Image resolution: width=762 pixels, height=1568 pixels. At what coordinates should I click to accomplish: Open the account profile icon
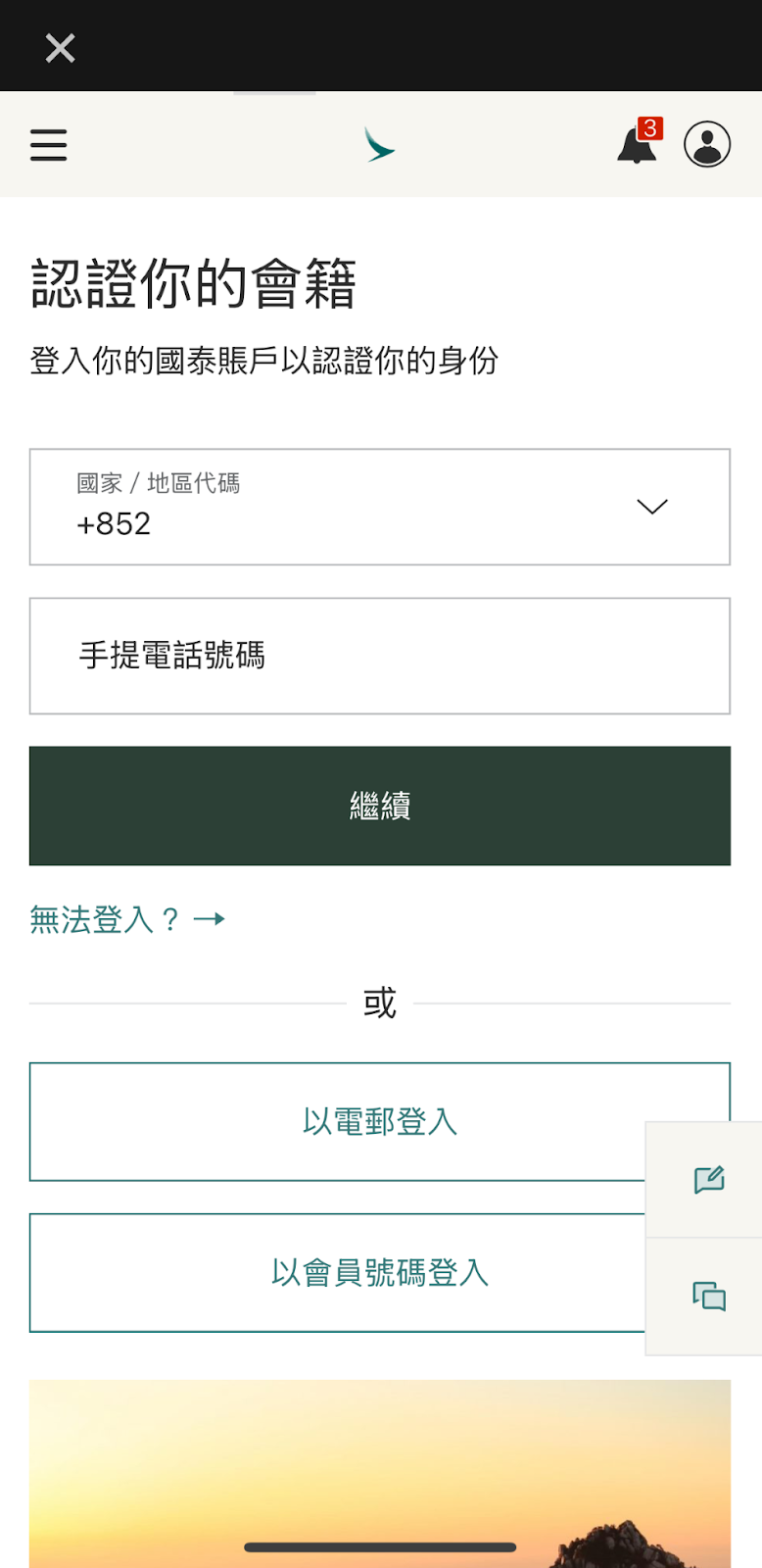tap(707, 144)
